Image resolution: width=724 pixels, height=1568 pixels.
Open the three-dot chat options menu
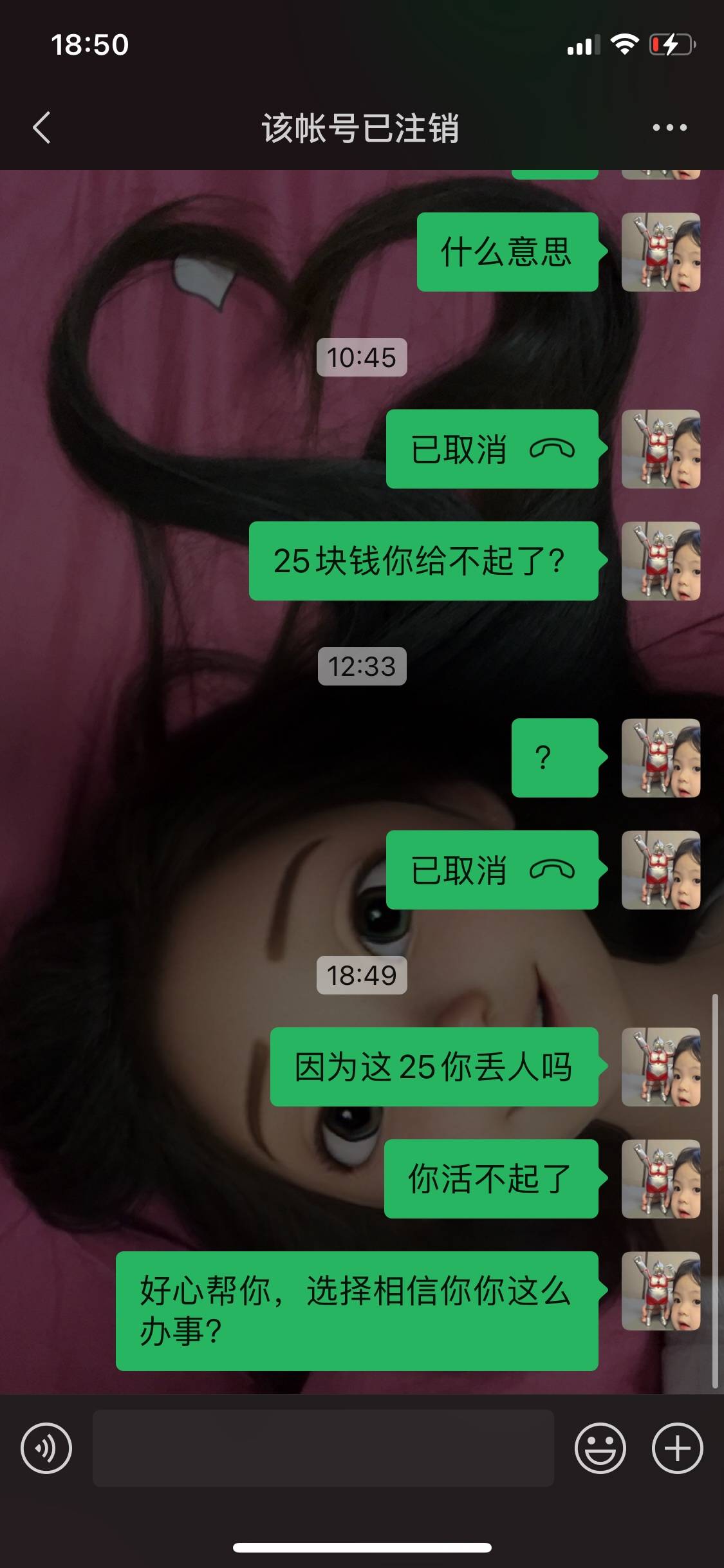[669, 127]
